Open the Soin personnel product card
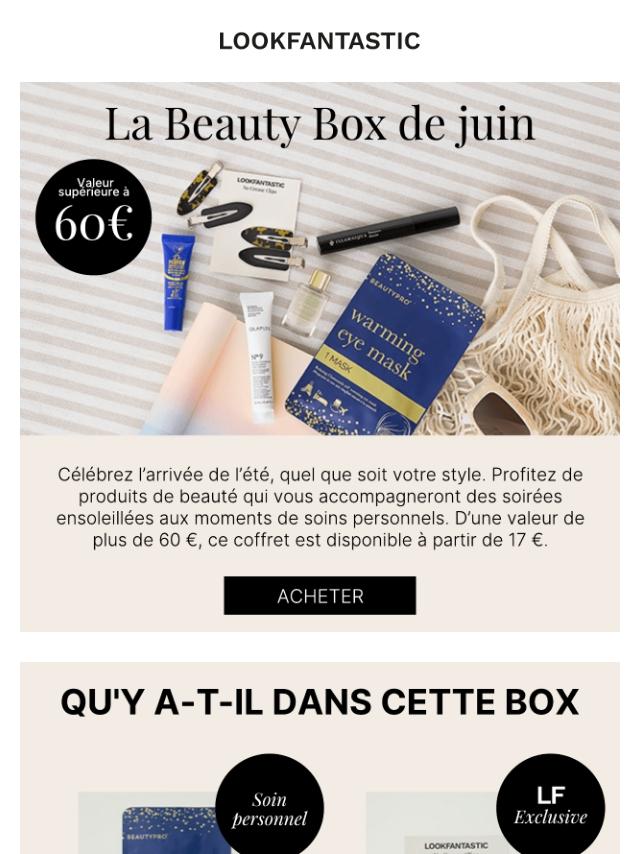The width and height of the screenshot is (640, 854). click(180, 822)
